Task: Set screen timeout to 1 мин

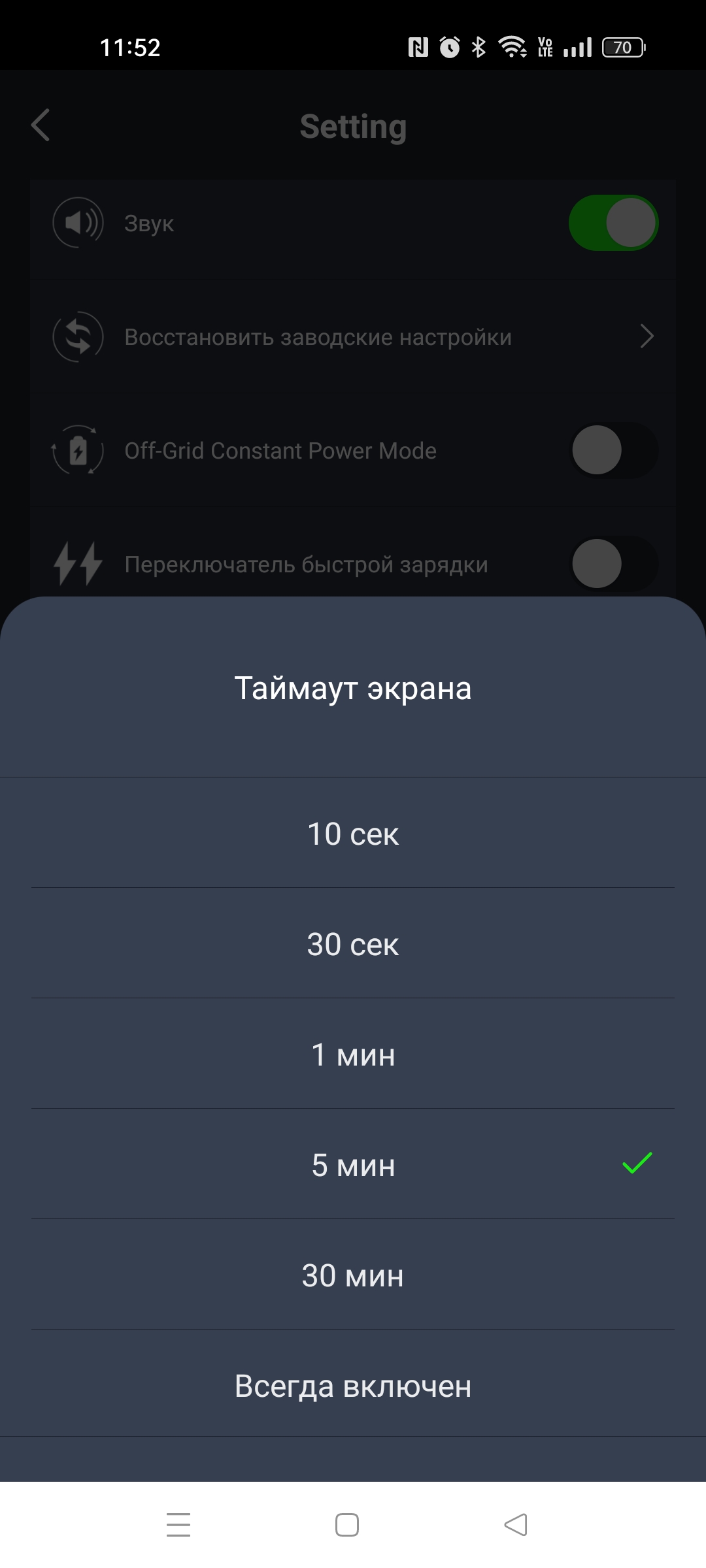Action: (x=353, y=1054)
